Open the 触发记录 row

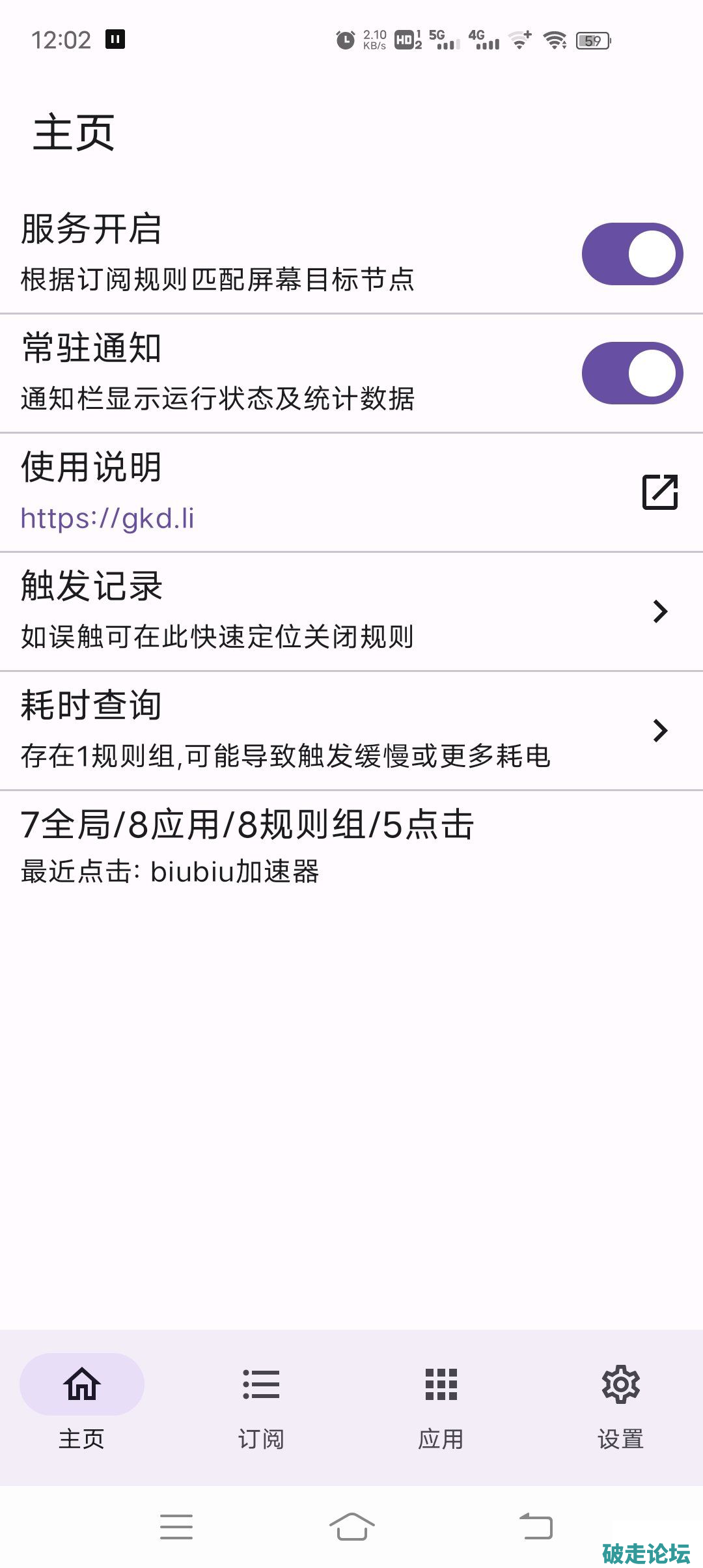pyautogui.click(x=351, y=611)
